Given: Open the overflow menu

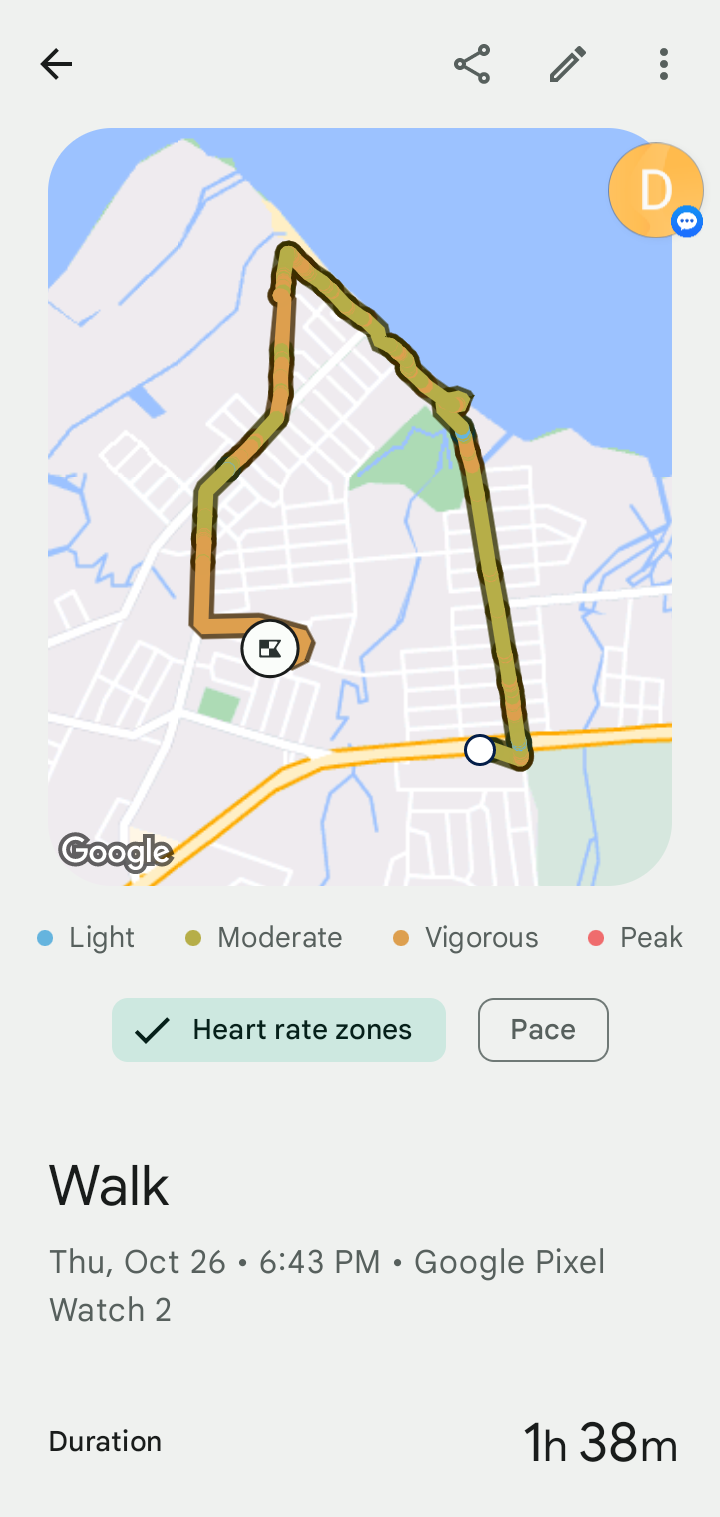Looking at the screenshot, I should (x=663, y=65).
